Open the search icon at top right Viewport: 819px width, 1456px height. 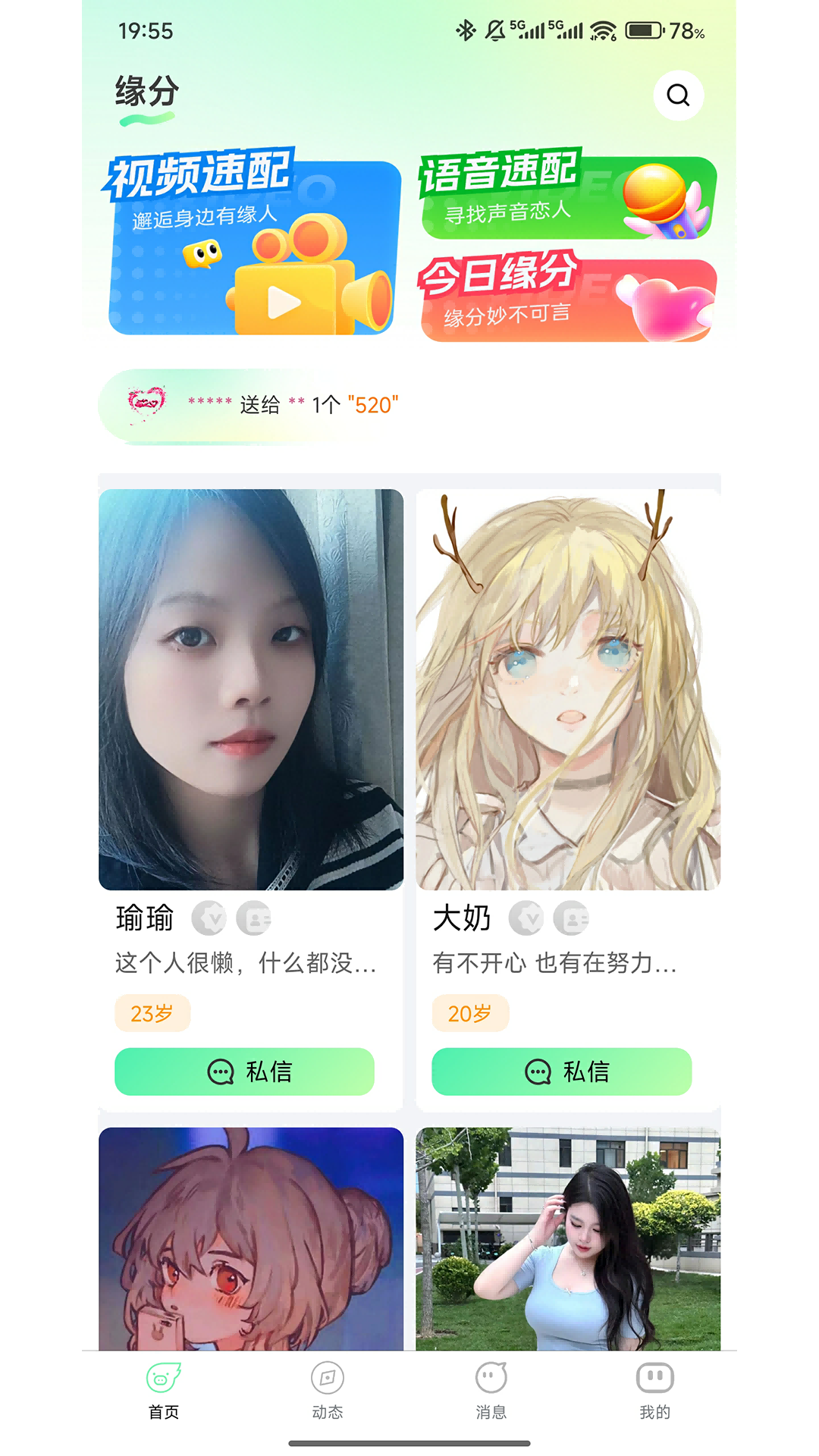[x=678, y=94]
